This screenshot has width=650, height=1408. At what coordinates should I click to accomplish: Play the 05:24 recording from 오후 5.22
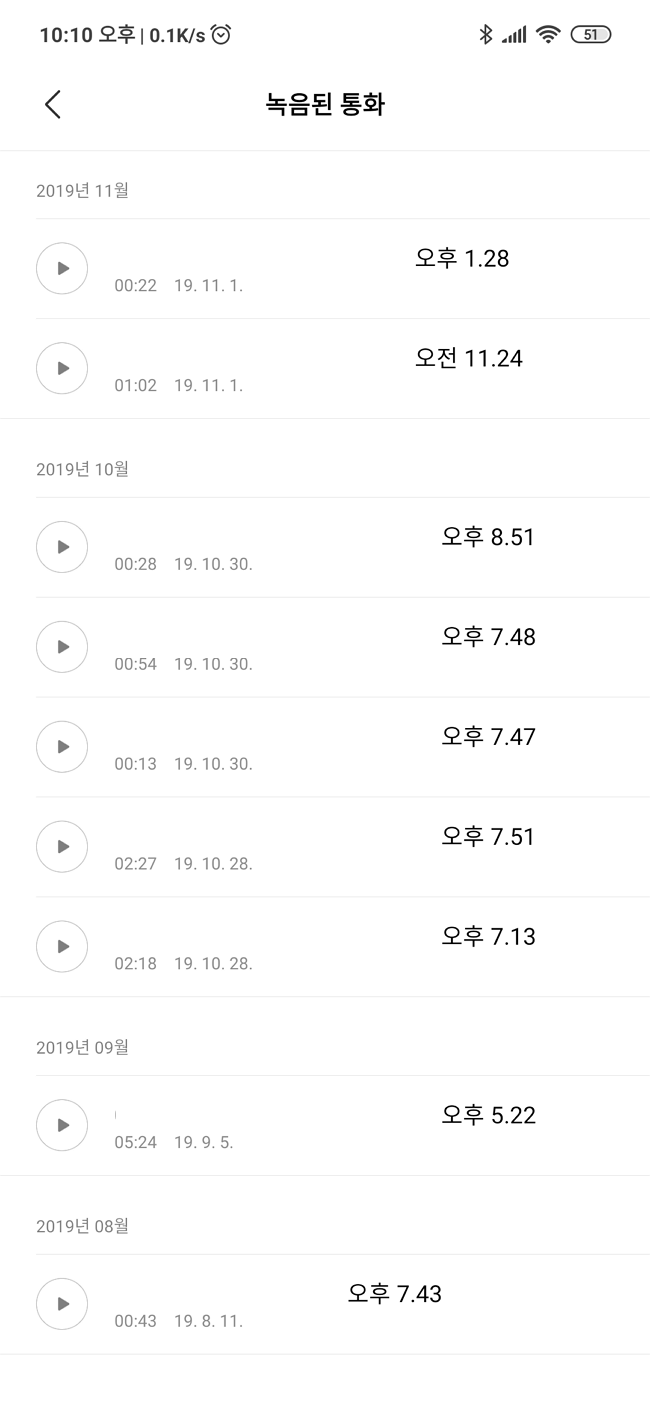click(x=62, y=1125)
